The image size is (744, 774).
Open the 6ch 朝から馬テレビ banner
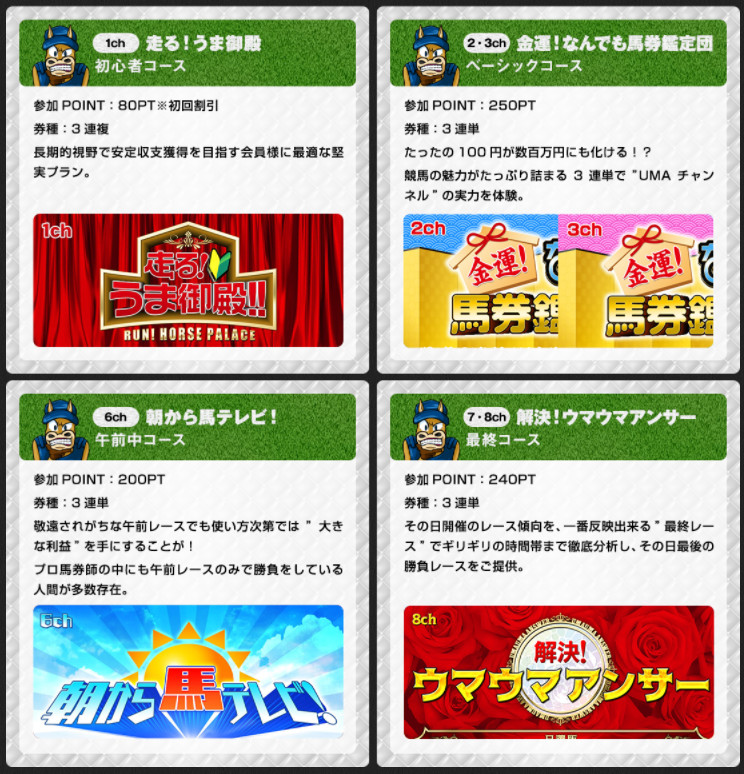[x=188, y=671]
